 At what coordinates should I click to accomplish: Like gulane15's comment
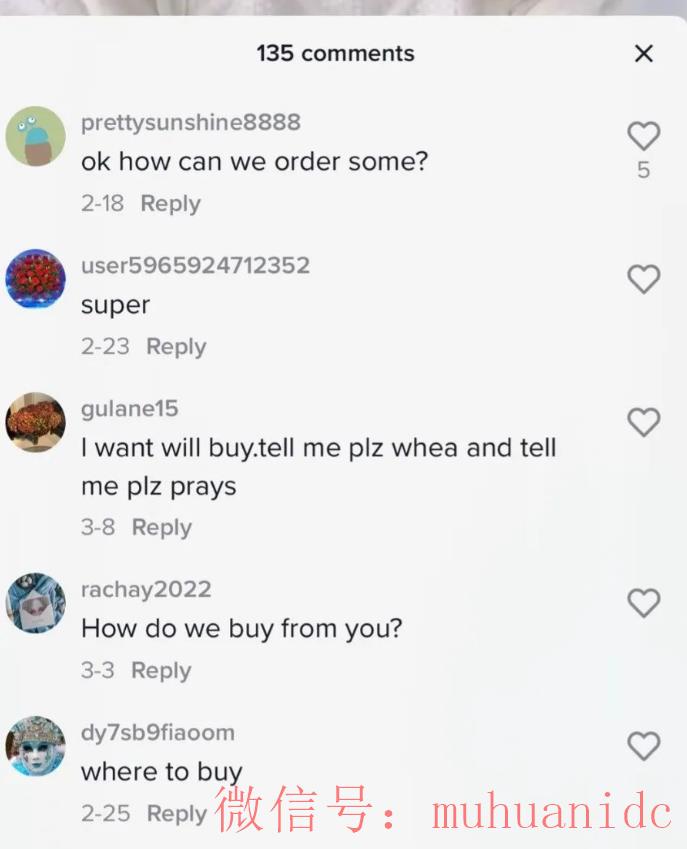tap(644, 422)
